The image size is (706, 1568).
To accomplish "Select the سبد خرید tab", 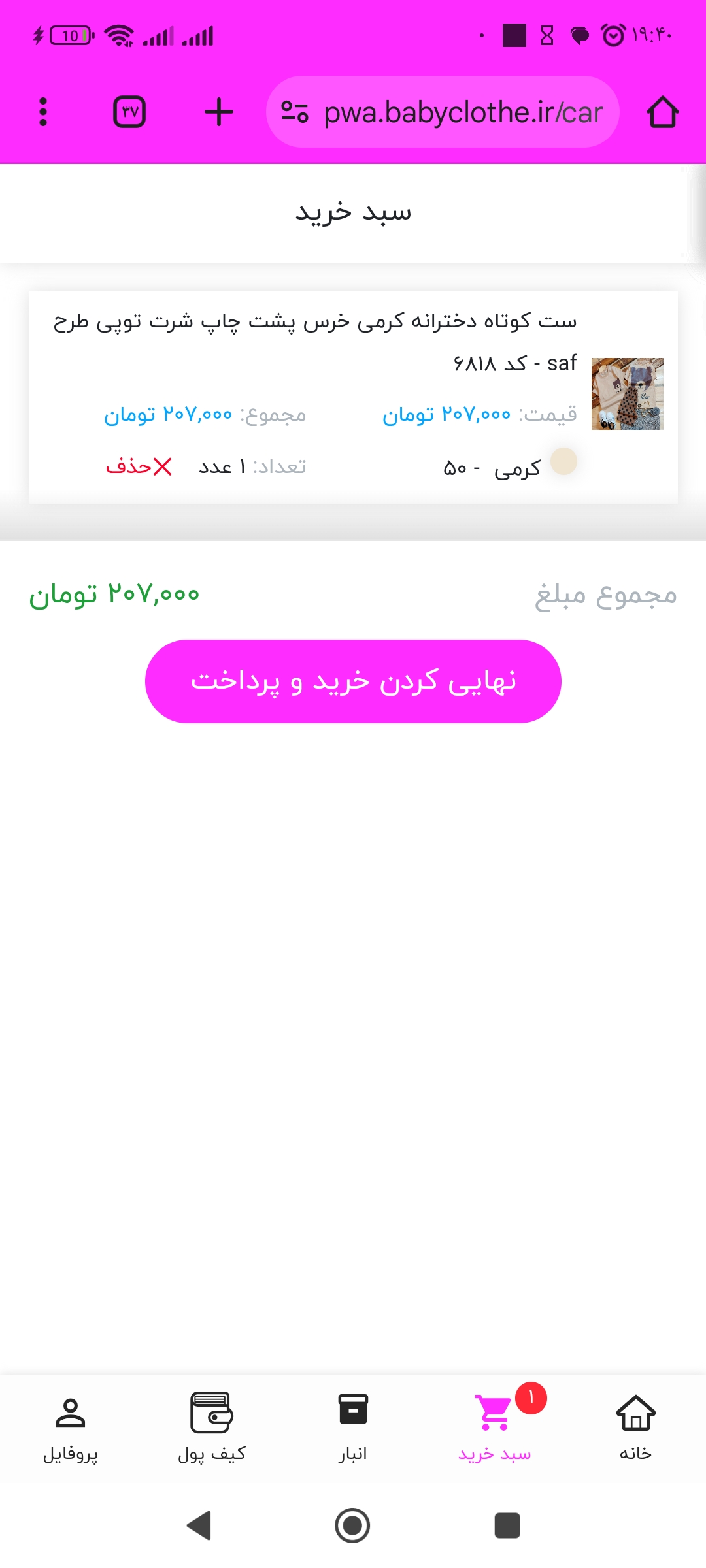I will coord(495,1427).
